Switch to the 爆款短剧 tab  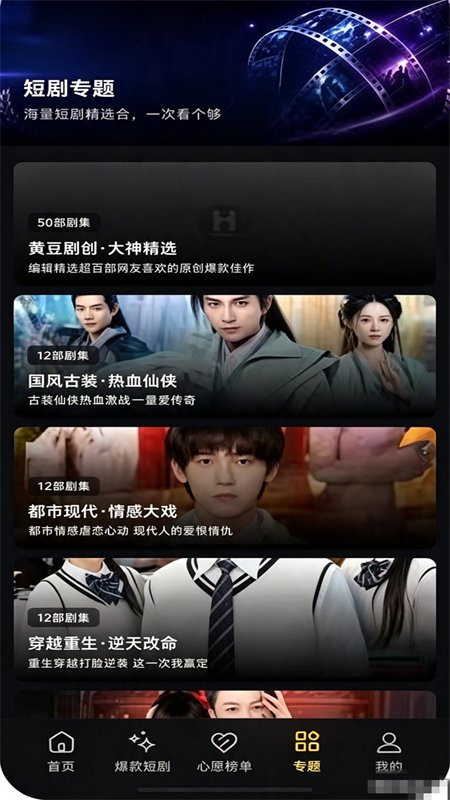pos(142,752)
